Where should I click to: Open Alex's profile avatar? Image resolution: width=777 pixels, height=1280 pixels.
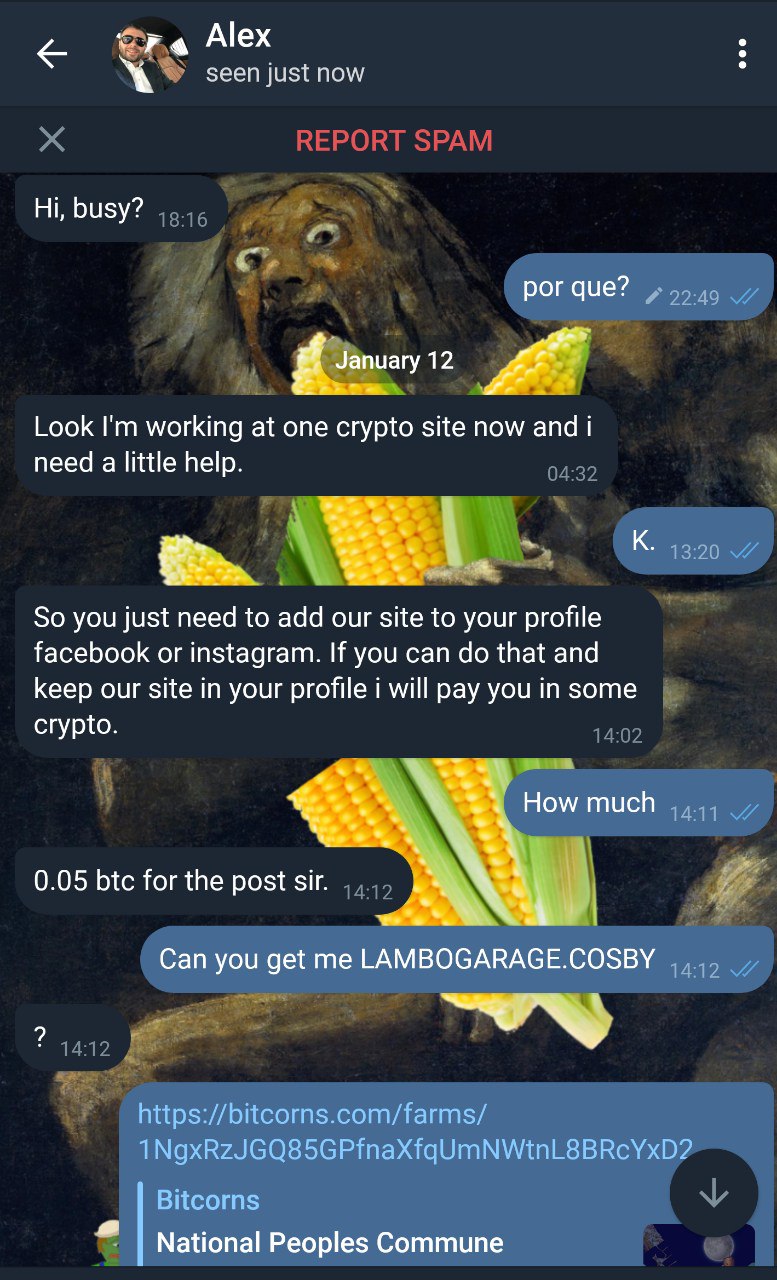(x=150, y=54)
